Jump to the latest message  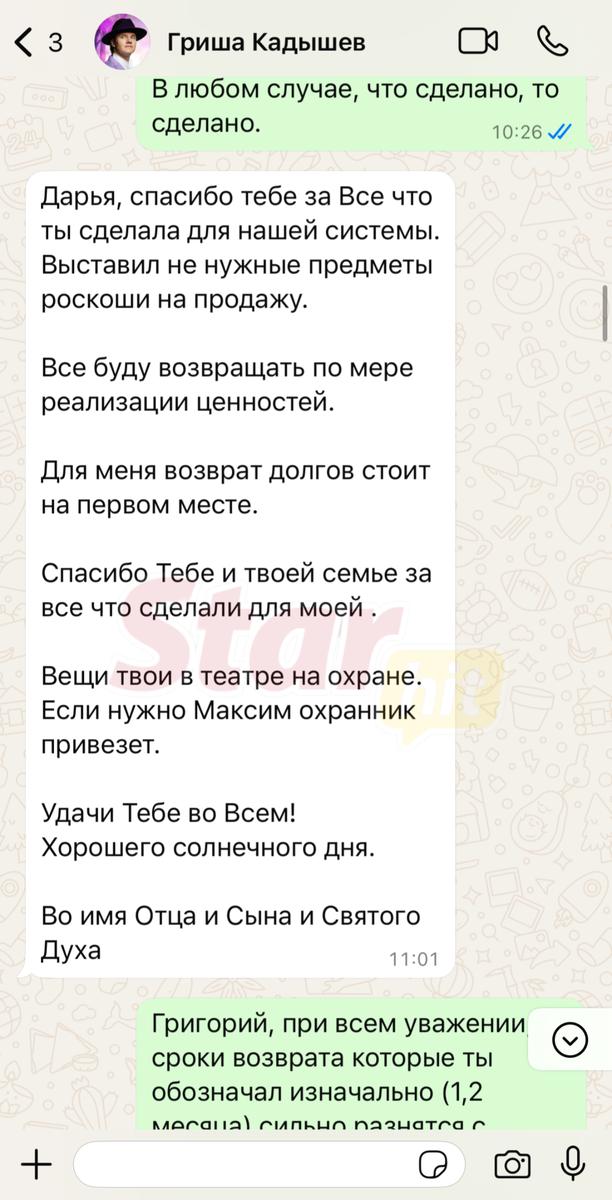point(570,1041)
